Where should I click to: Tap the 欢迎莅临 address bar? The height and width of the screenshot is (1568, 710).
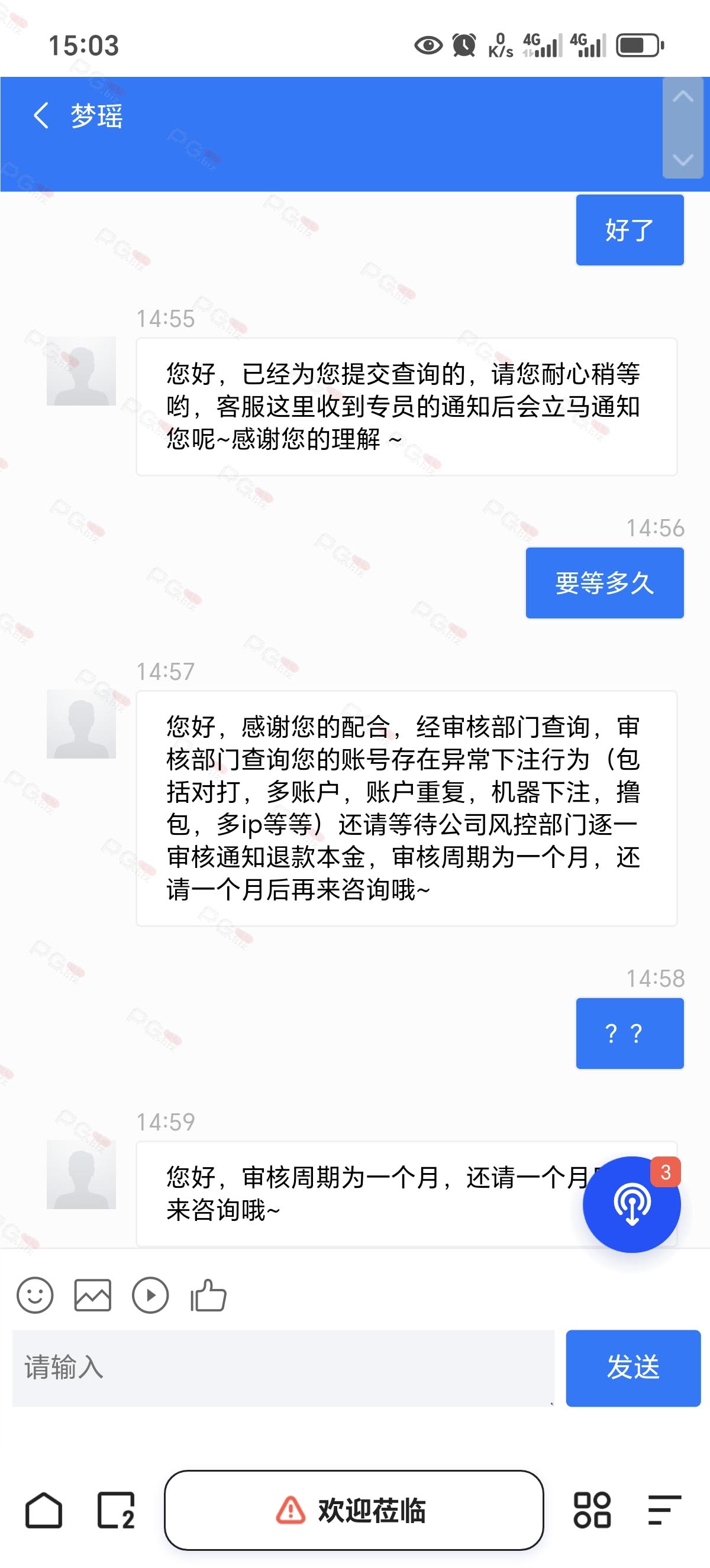354,1510
